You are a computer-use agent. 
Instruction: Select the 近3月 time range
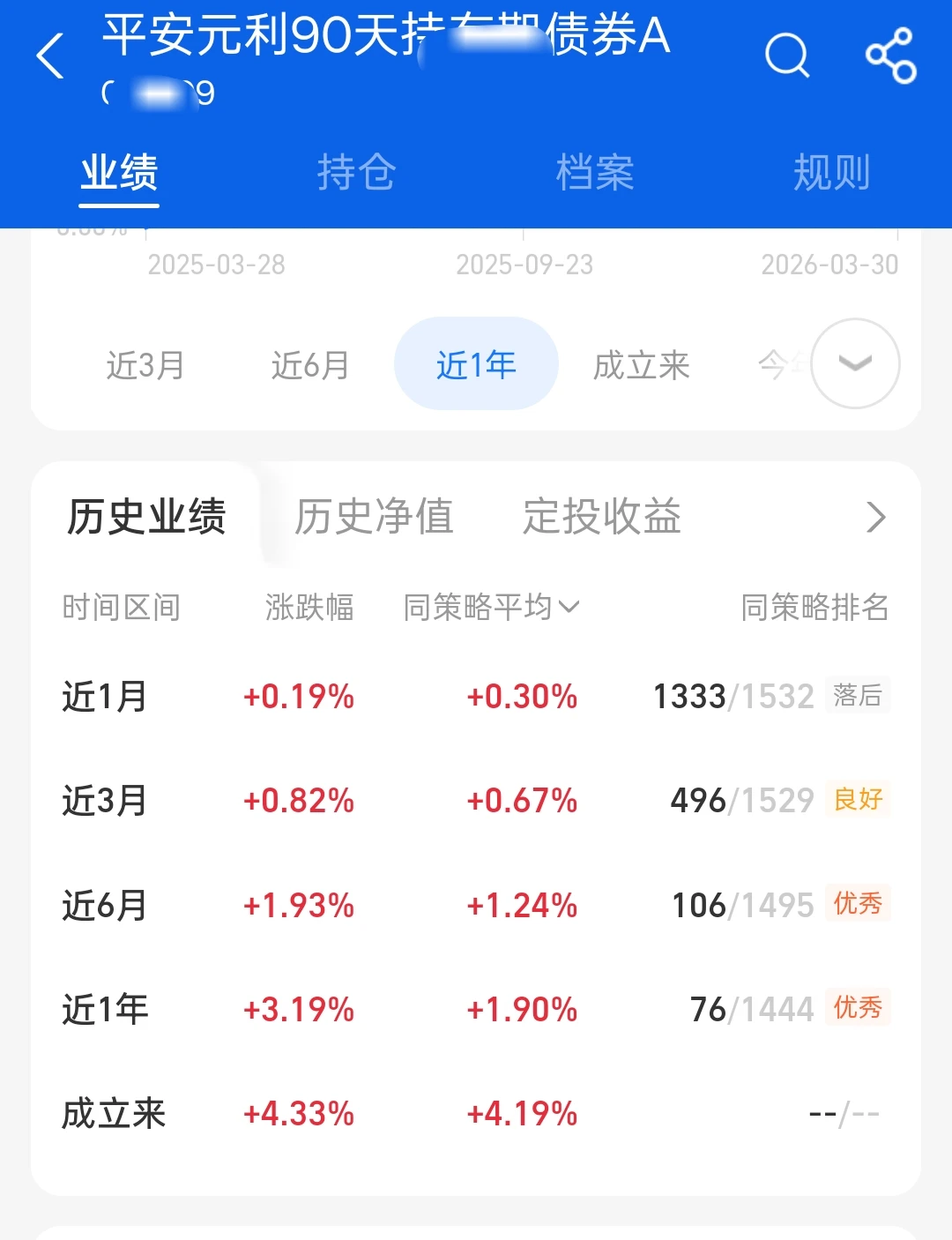tap(144, 365)
